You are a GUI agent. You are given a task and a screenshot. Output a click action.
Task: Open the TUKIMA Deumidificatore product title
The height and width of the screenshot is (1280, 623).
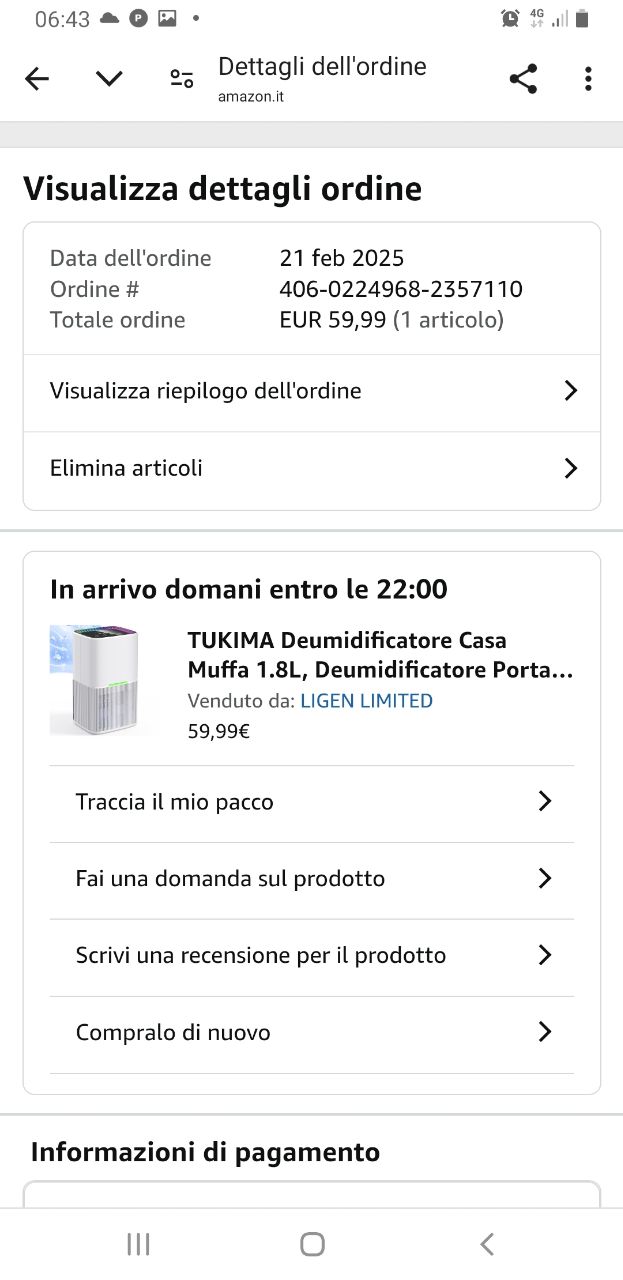pyautogui.click(x=380, y=655)
